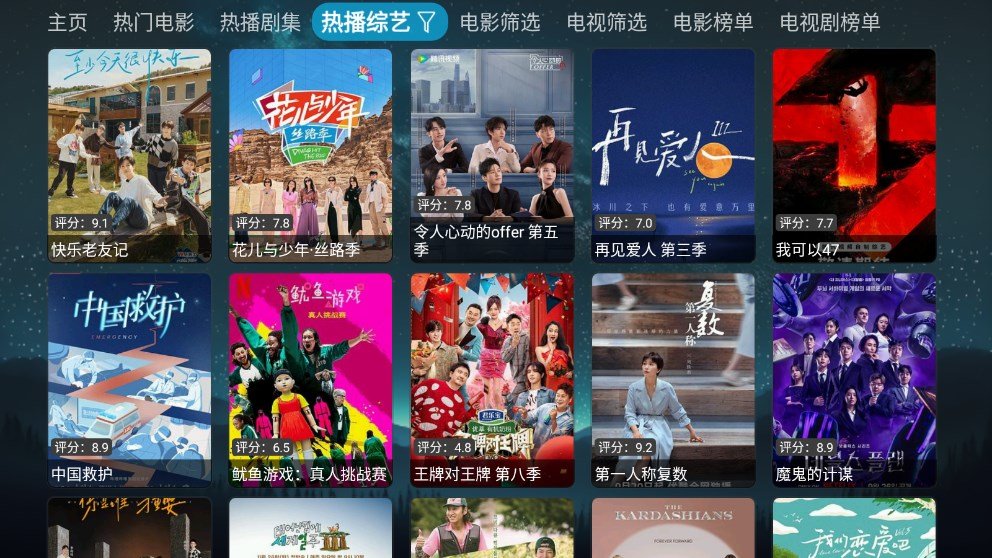Choose the show 魔鬼的计谋

[x=854, y=380]
